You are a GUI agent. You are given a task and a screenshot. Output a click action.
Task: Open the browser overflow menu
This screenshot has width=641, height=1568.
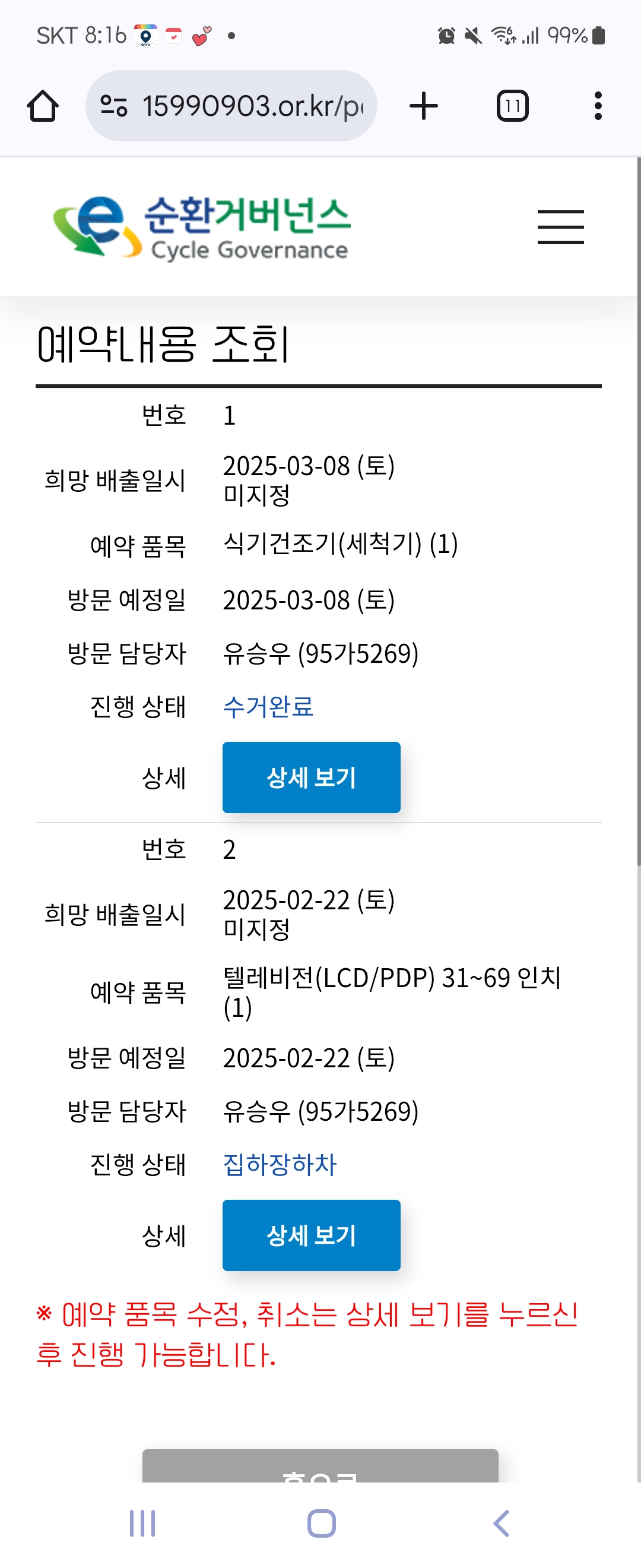coord(598,106)
